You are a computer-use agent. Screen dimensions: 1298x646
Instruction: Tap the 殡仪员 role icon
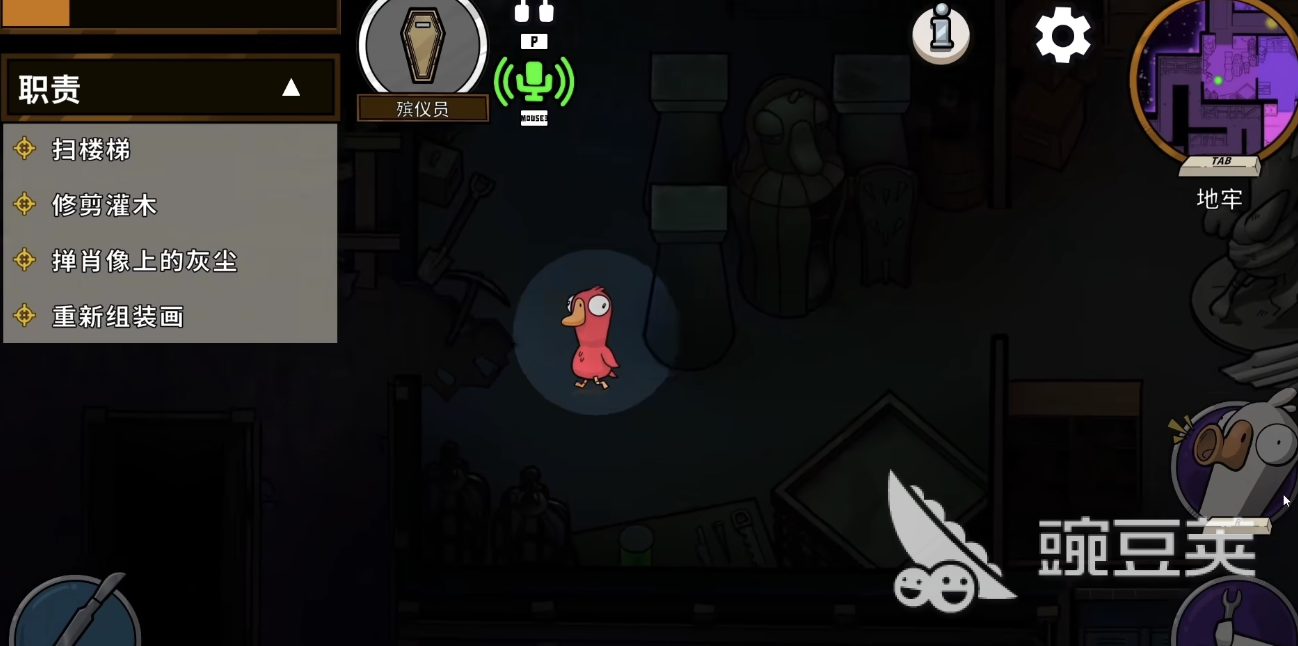point(423,47)
